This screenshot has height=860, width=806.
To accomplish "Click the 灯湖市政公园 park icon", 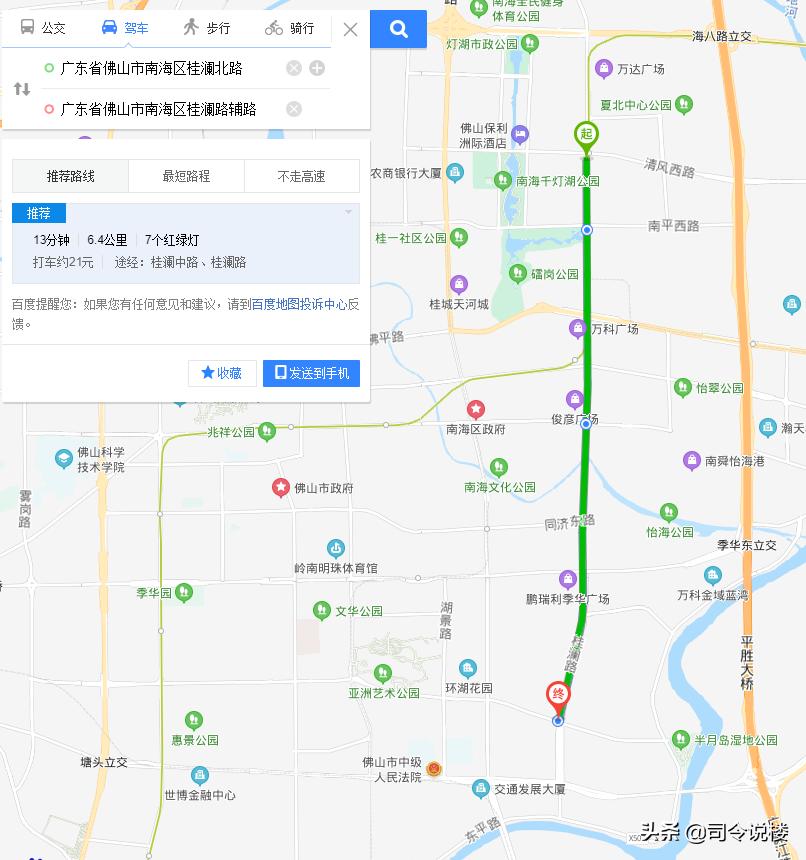I will (530, 43).
